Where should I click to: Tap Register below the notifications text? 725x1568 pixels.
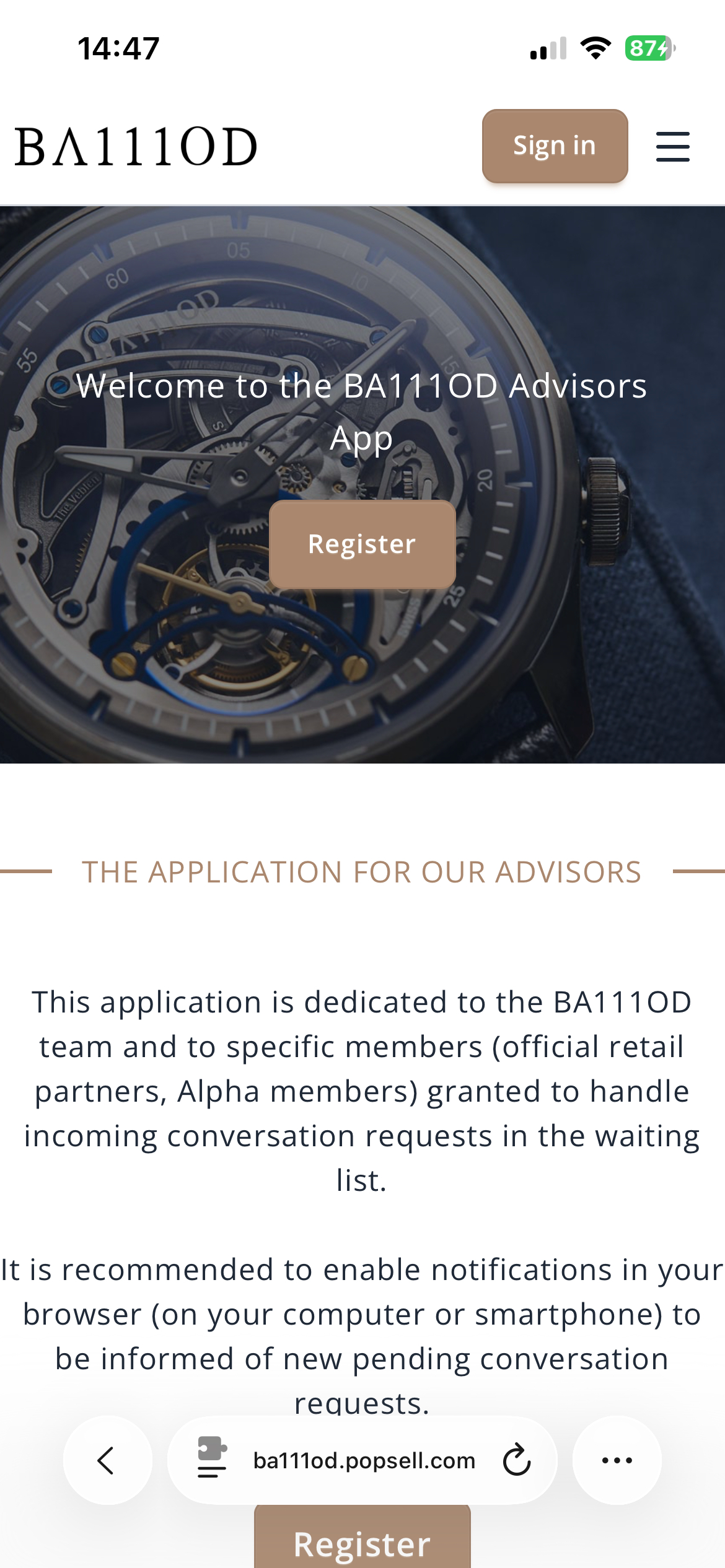coord(362,1542)
